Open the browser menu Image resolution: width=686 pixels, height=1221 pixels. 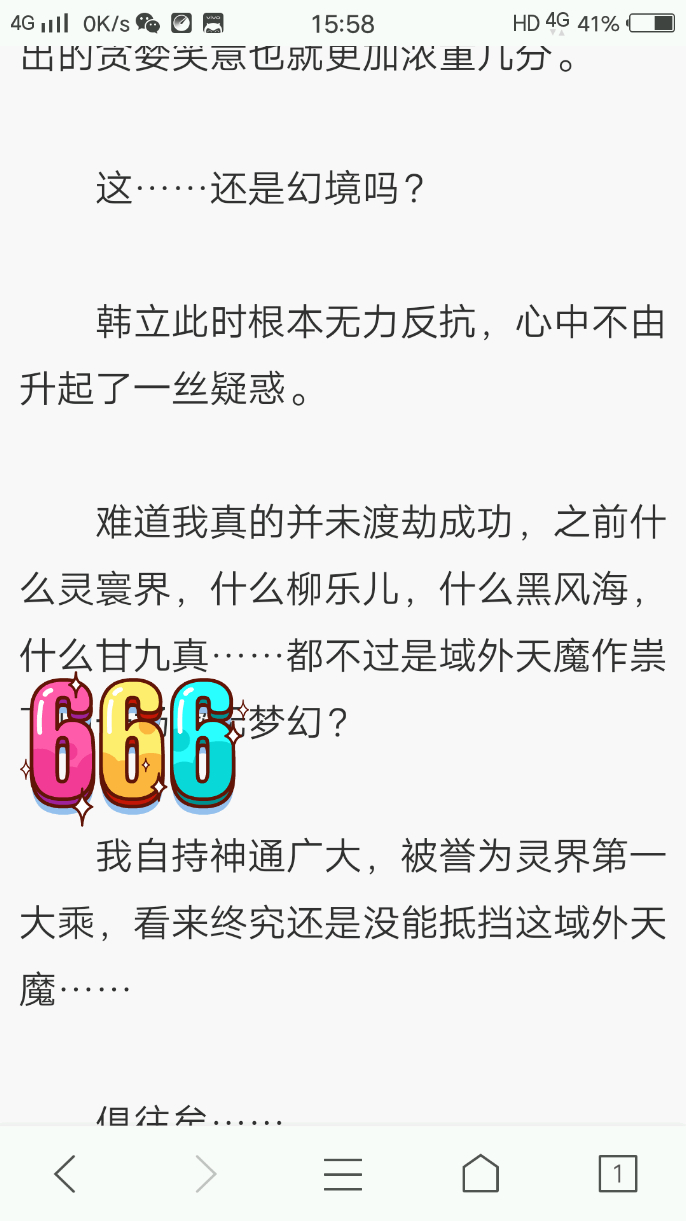343,1173
